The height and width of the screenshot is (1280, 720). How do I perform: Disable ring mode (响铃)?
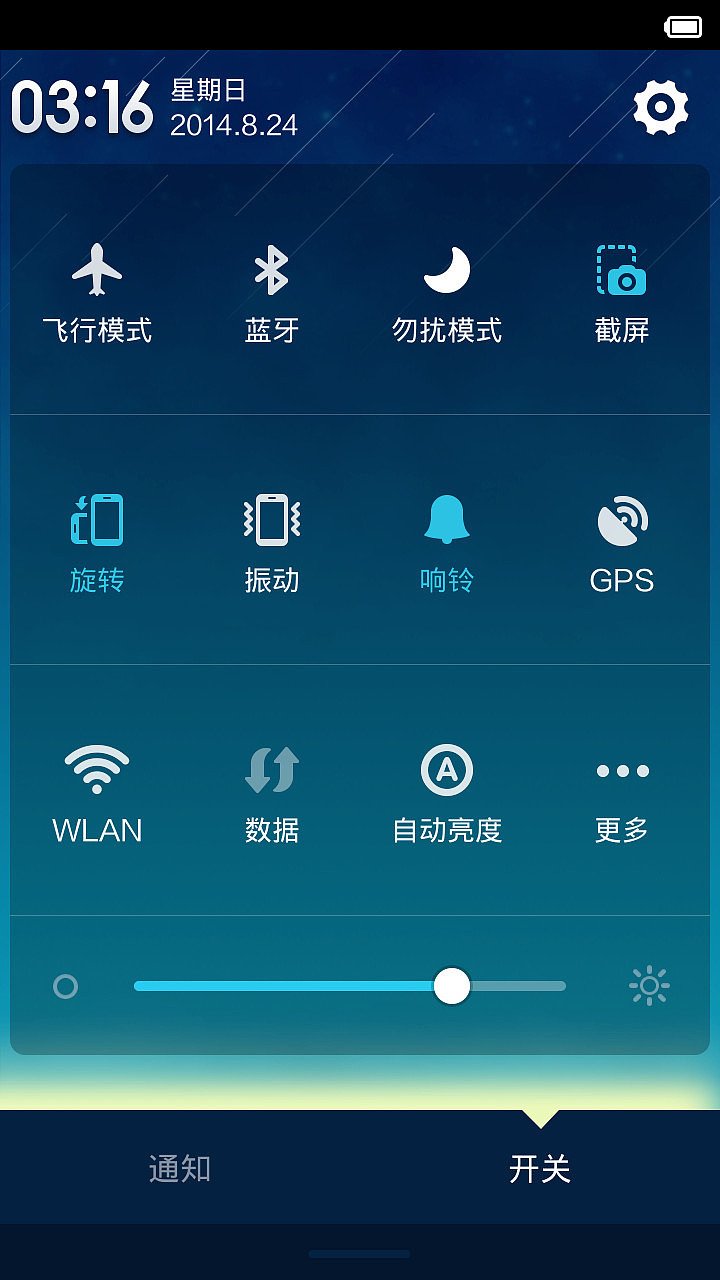tap(446, 540)
